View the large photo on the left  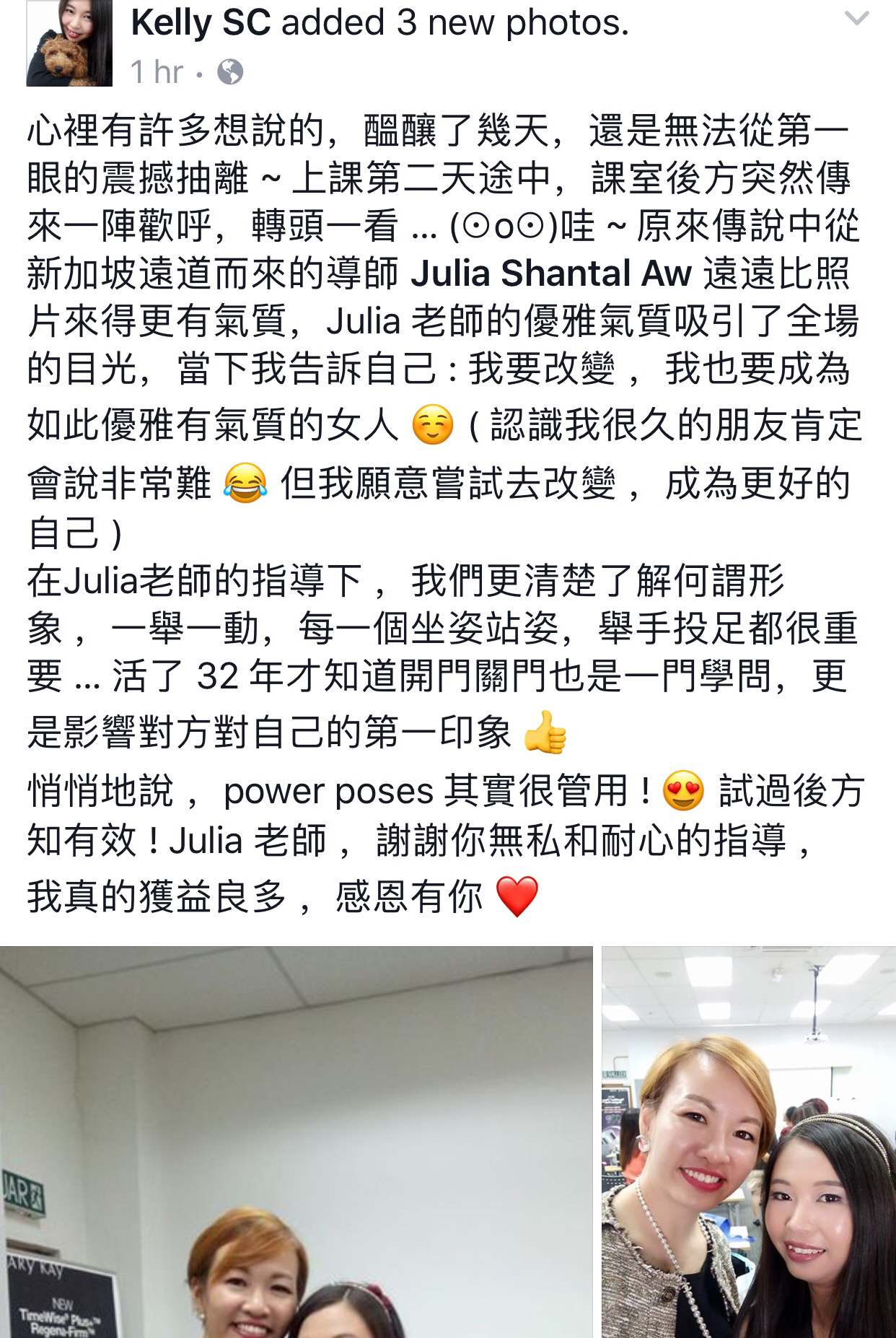point(296,1142)
